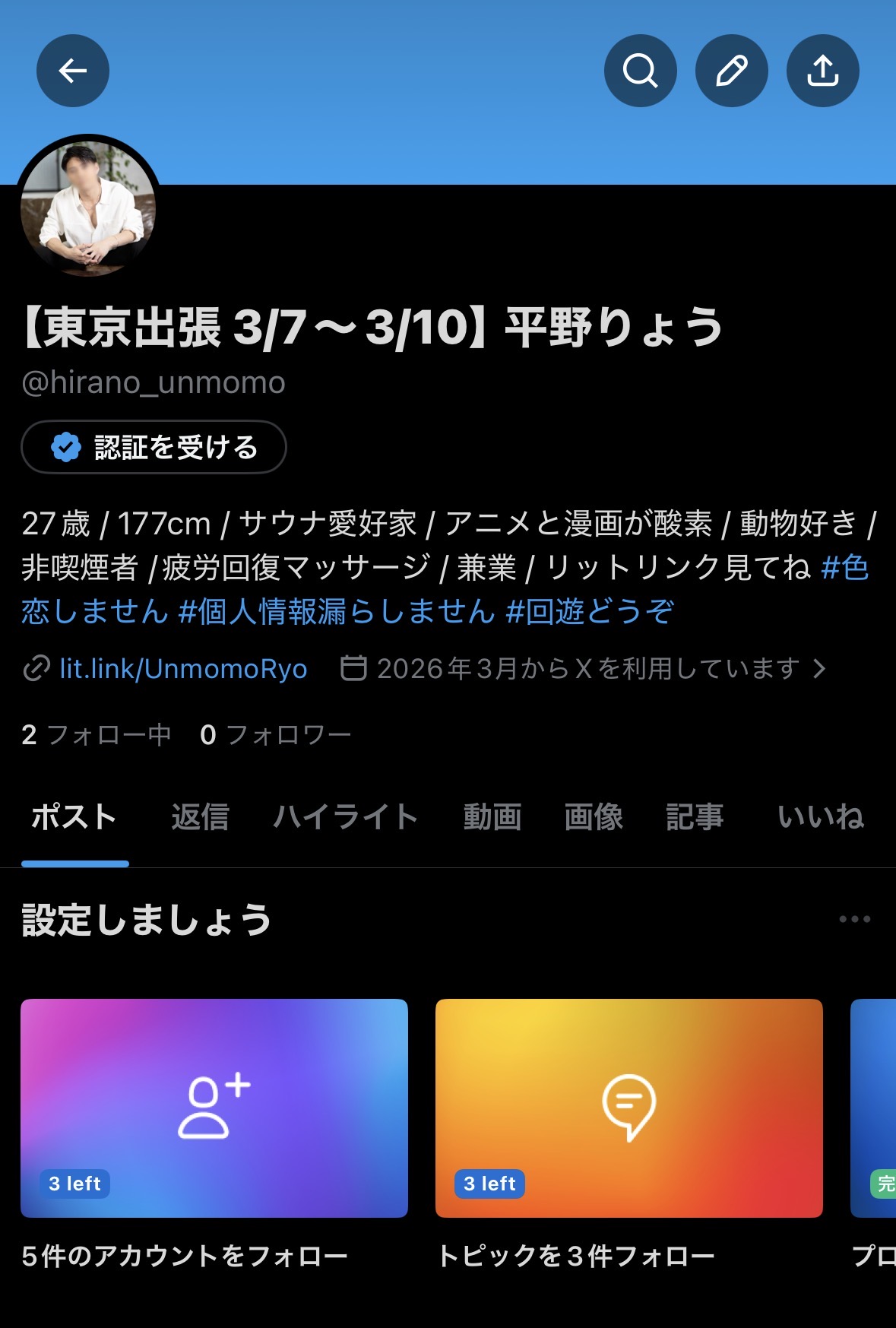Switch to the 記事 tab

point(695,817)
